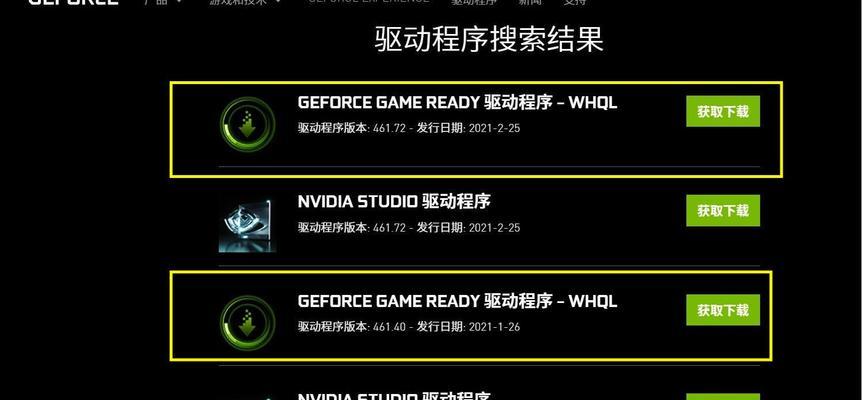
Task: Open GeForce Game Ready 461.72 driver details
Action: [457, 102]
